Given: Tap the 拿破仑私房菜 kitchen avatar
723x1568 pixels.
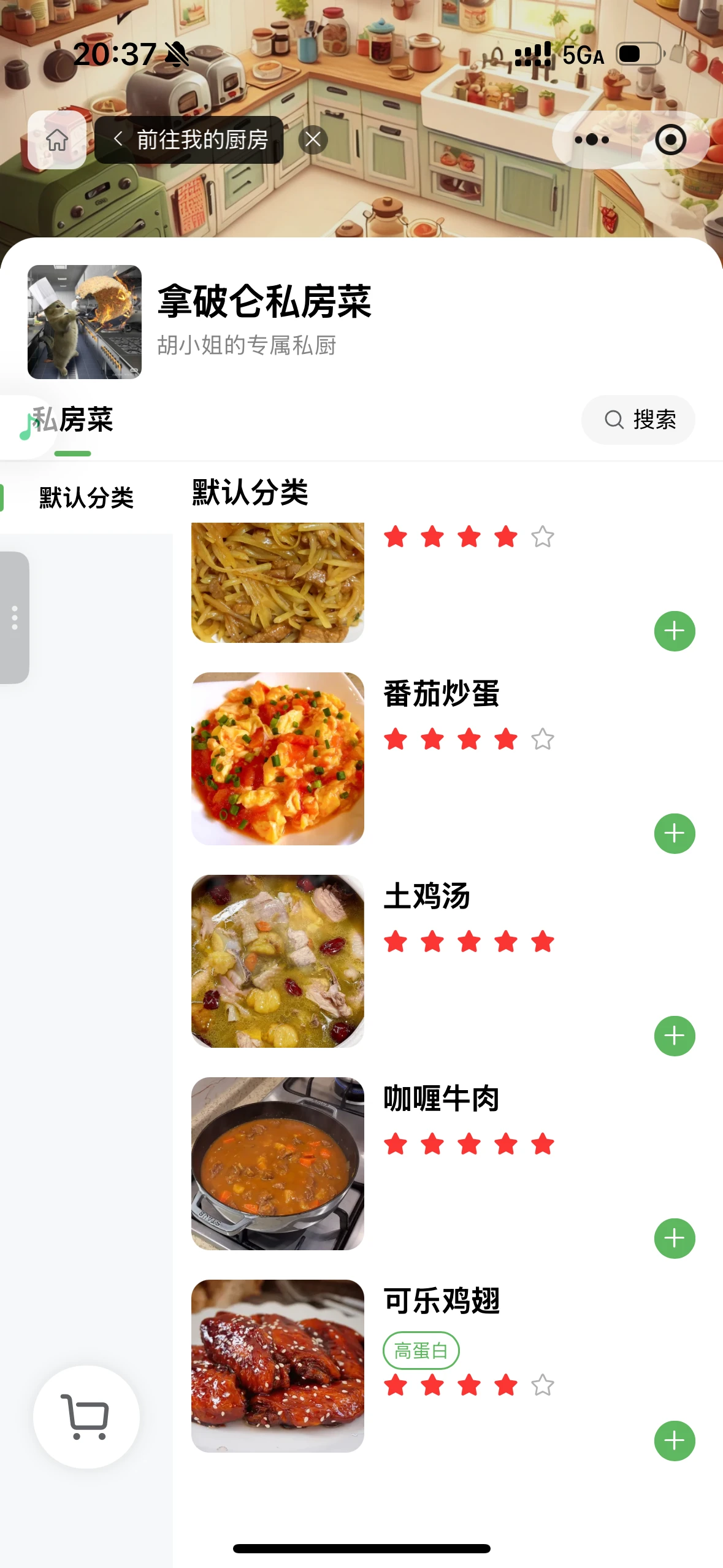Looking at the screenshot, I should (x=85, y=322).
